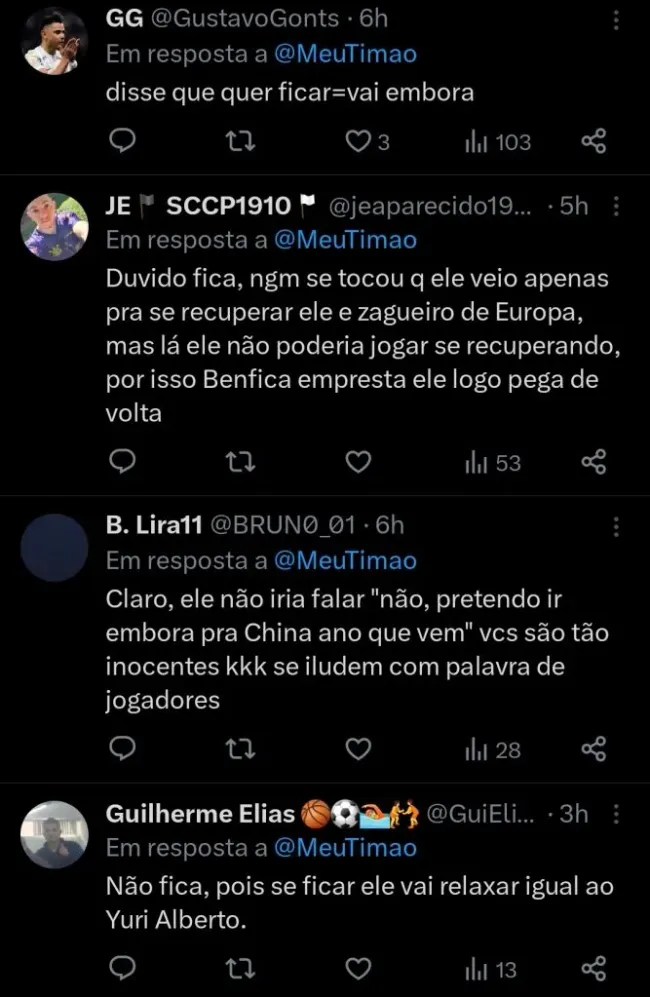Reply to GustavoGonts' comment
The height and width of the screenshot is (997, 650).
tap(121, 142)
